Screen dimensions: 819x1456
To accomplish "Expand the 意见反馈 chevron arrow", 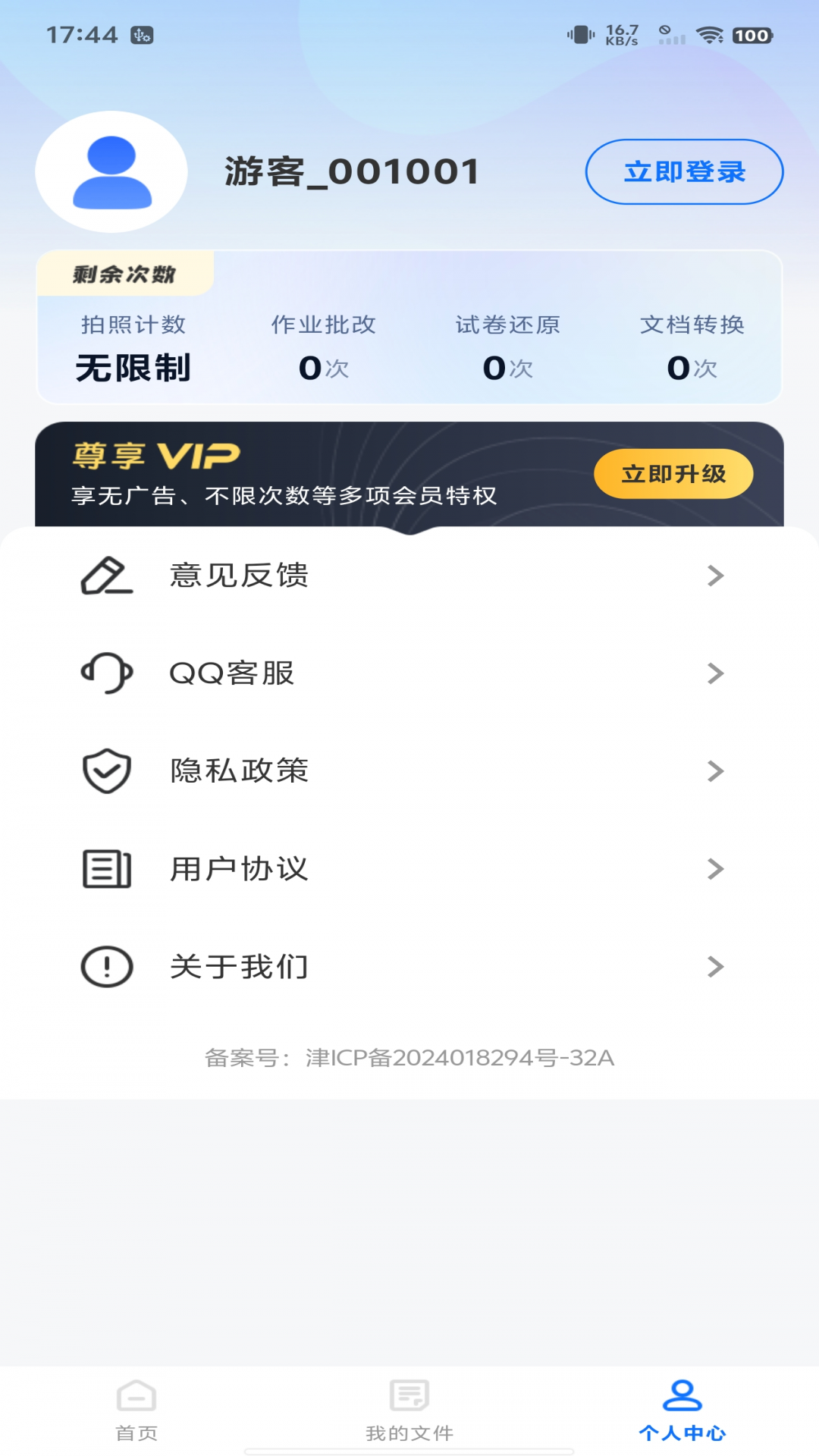I will [714, 576].
